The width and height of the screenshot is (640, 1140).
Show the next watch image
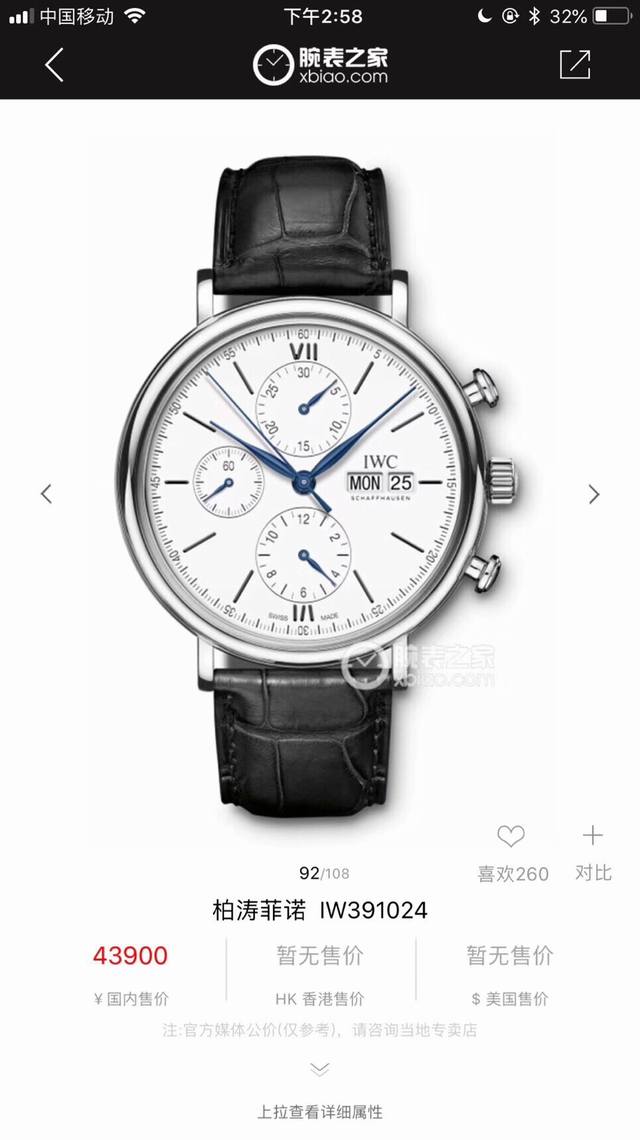click(x=594, y=494)
